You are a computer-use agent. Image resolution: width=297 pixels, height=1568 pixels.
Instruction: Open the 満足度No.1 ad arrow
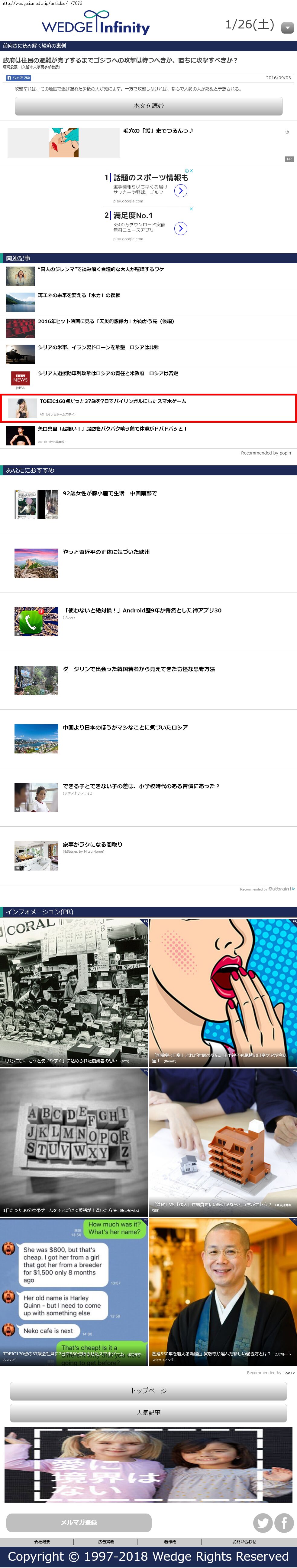point(180,228)
